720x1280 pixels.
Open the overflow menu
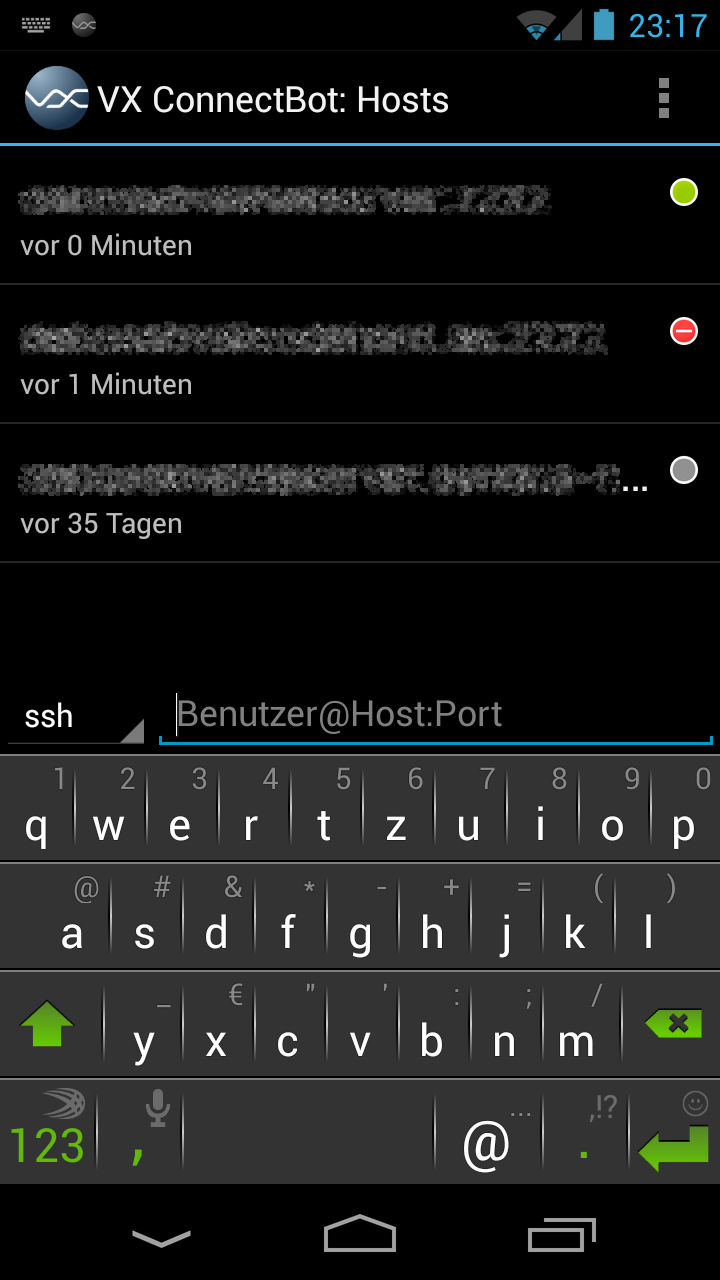tap(663, 99)
